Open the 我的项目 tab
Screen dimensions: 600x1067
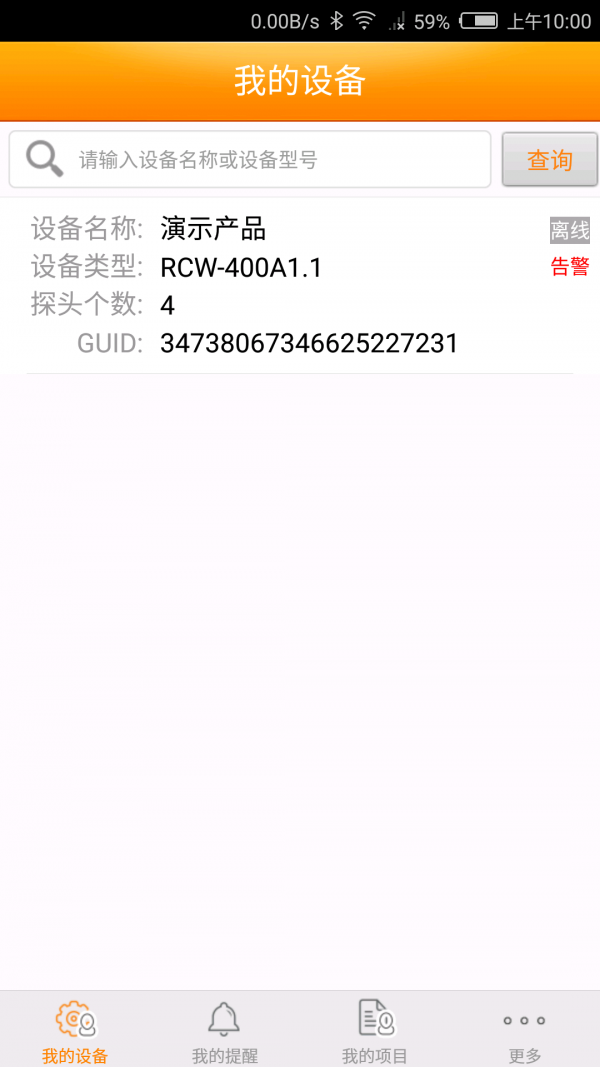point(375,1030)
